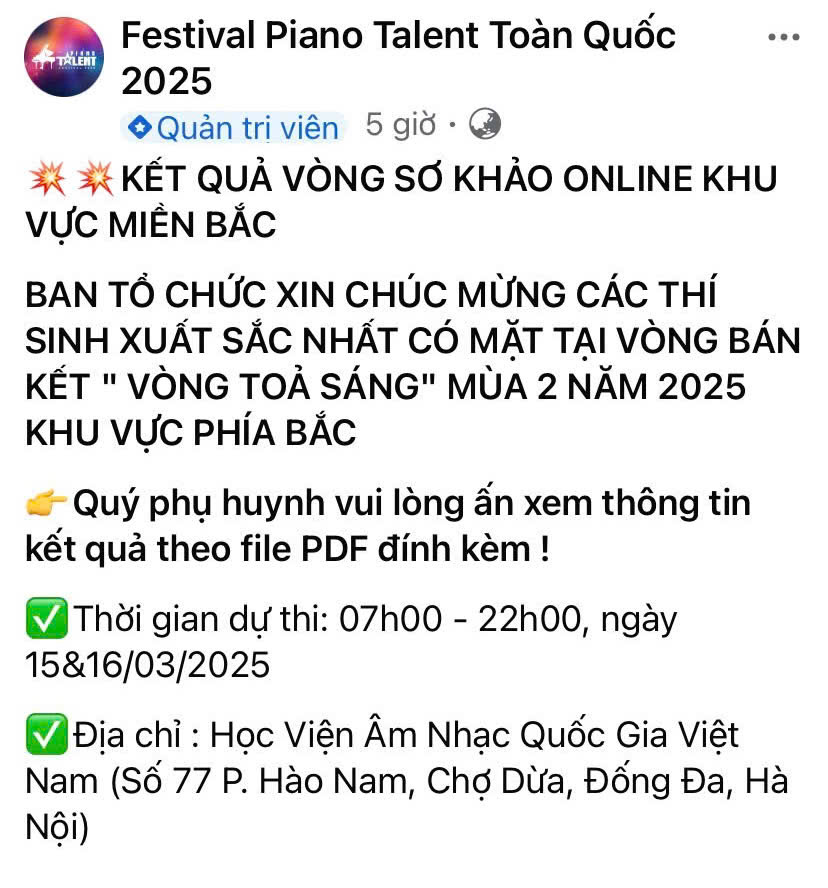Open the post's three-dot options menu

[x=782, y=37]
